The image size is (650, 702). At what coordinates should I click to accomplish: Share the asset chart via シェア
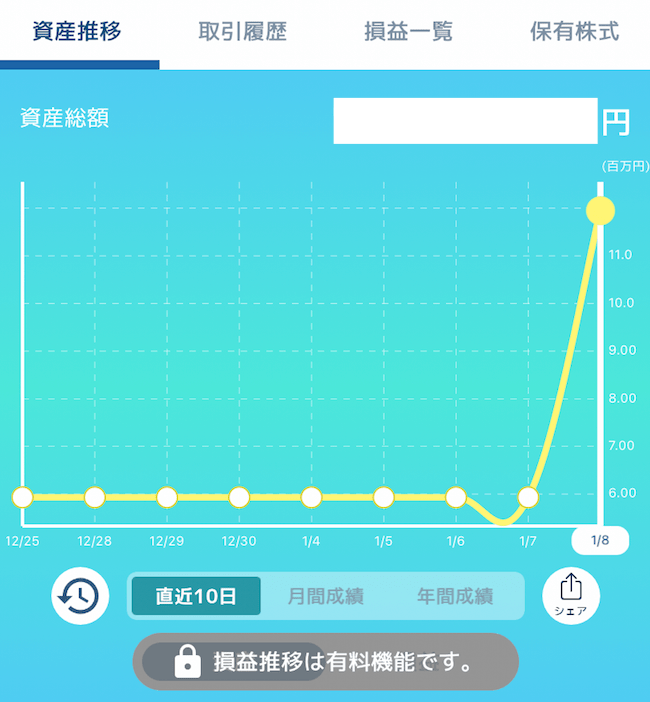coord(571,597)
